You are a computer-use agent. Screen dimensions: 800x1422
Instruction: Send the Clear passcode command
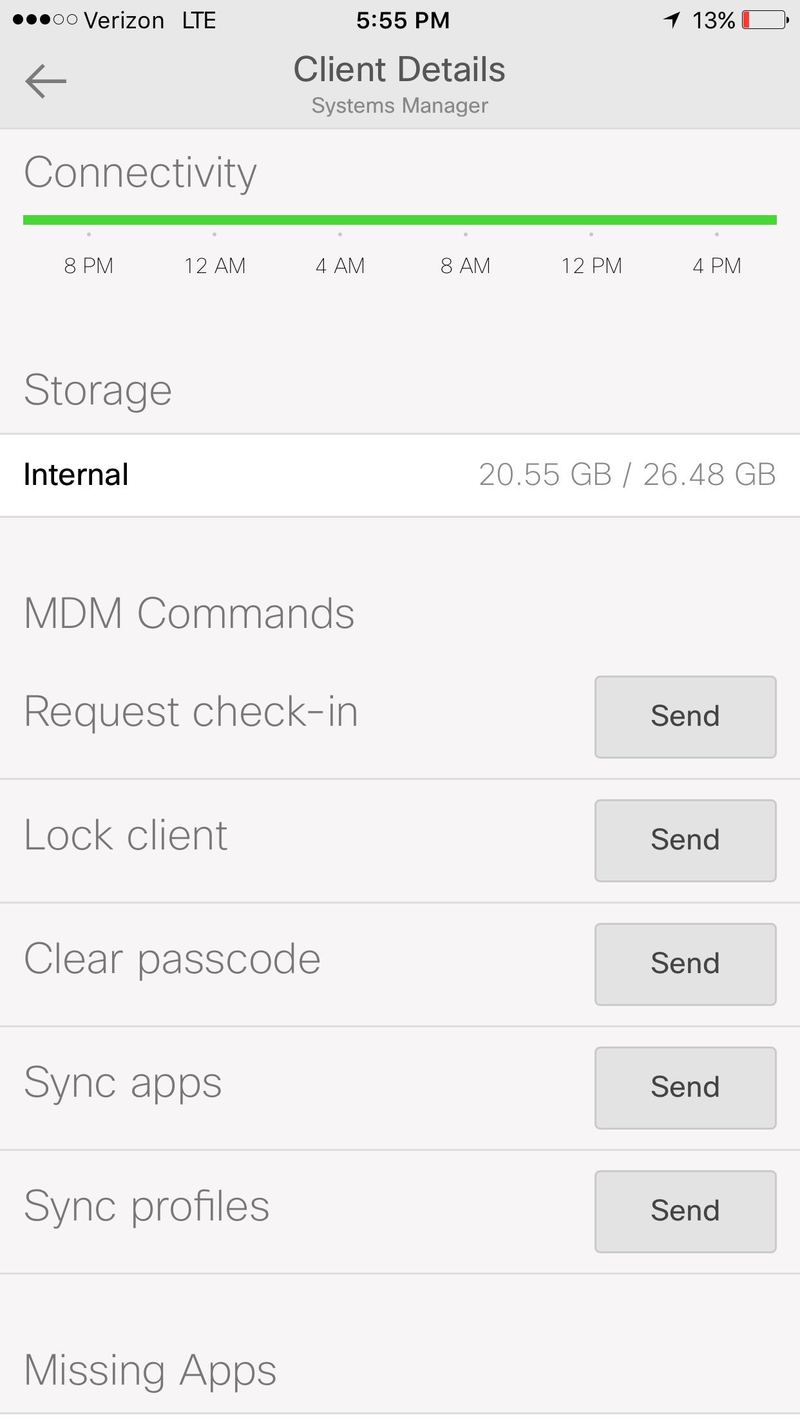tap(685, 963)
